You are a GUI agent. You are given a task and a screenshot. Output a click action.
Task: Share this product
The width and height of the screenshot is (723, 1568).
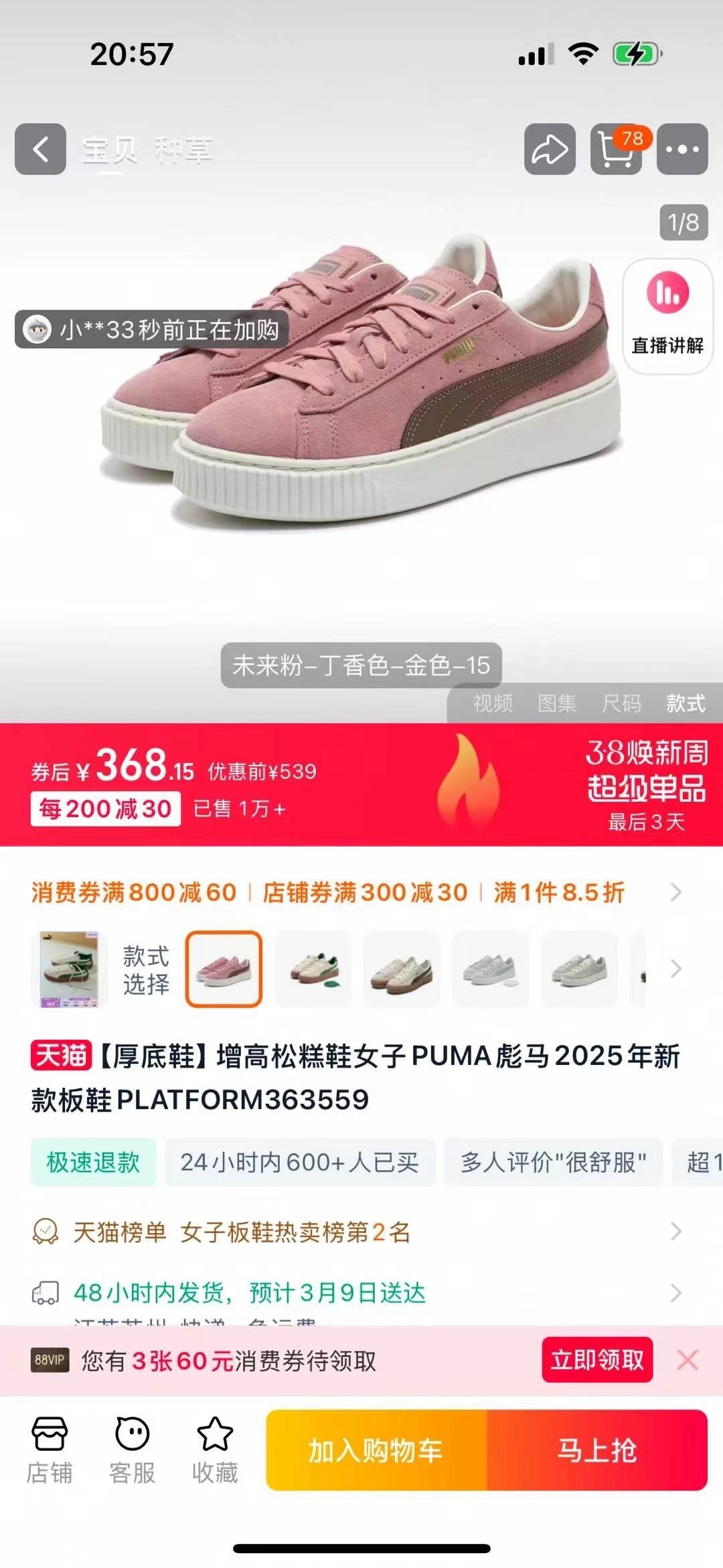click(x=550, y=149)
